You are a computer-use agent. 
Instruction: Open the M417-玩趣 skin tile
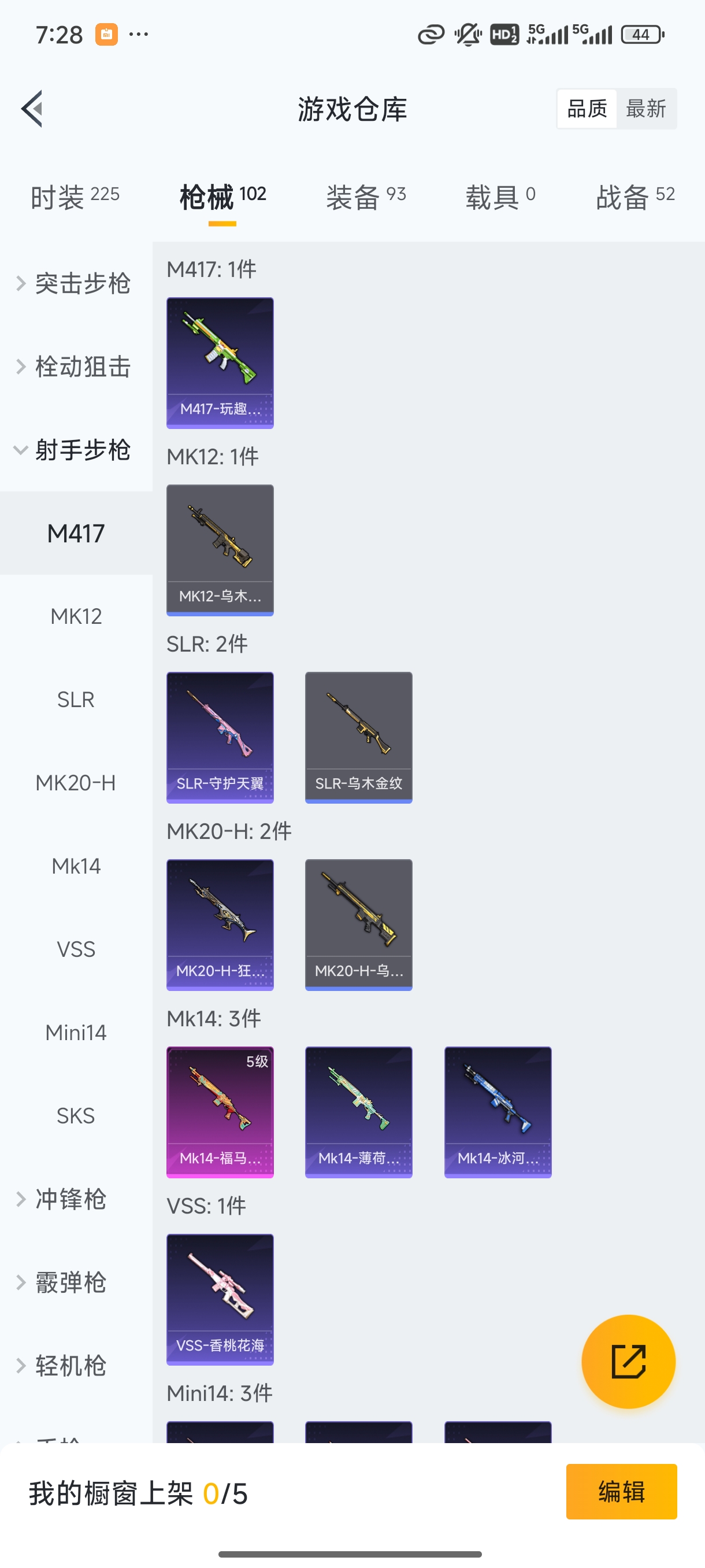(220, 363)
